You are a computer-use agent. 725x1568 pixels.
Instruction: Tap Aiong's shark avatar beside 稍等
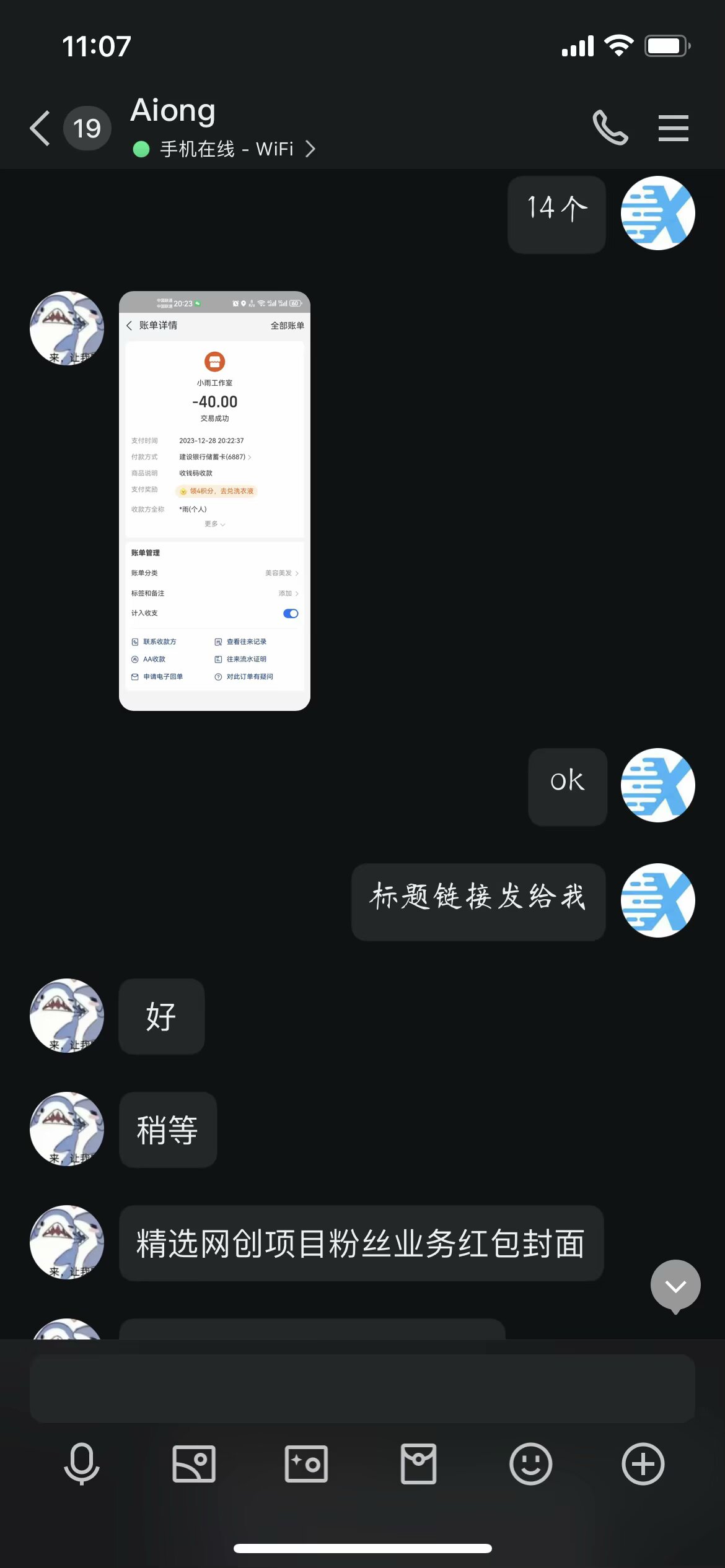67,1129
